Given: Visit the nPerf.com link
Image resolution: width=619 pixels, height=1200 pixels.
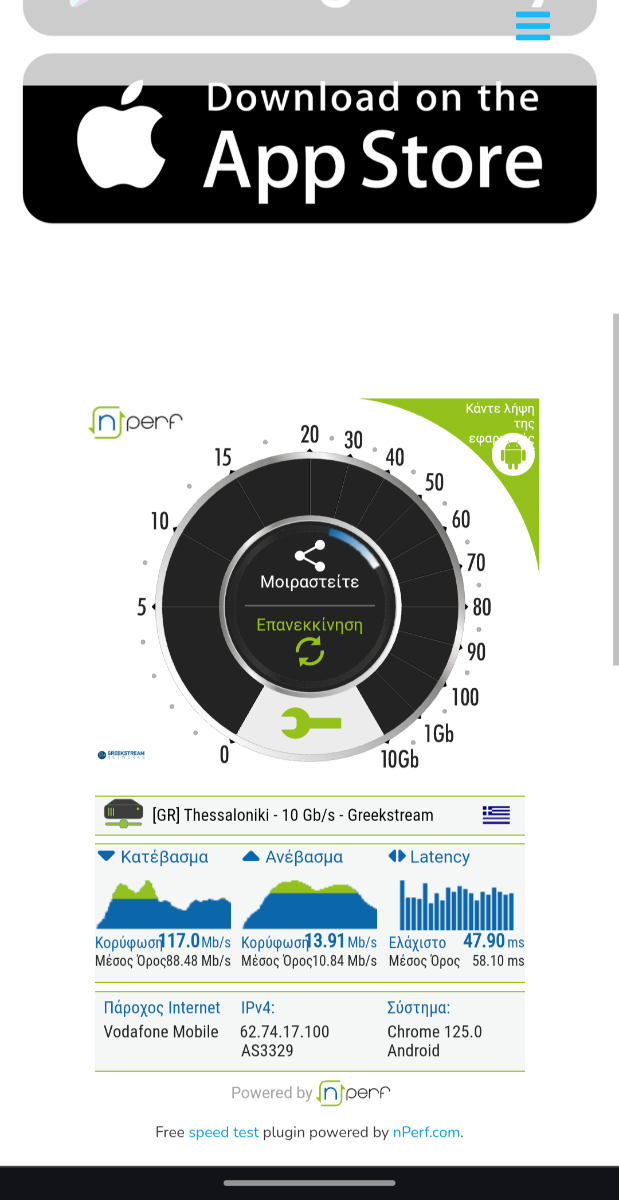Looking at the screenshot, I should click(x=426, y=1132).
